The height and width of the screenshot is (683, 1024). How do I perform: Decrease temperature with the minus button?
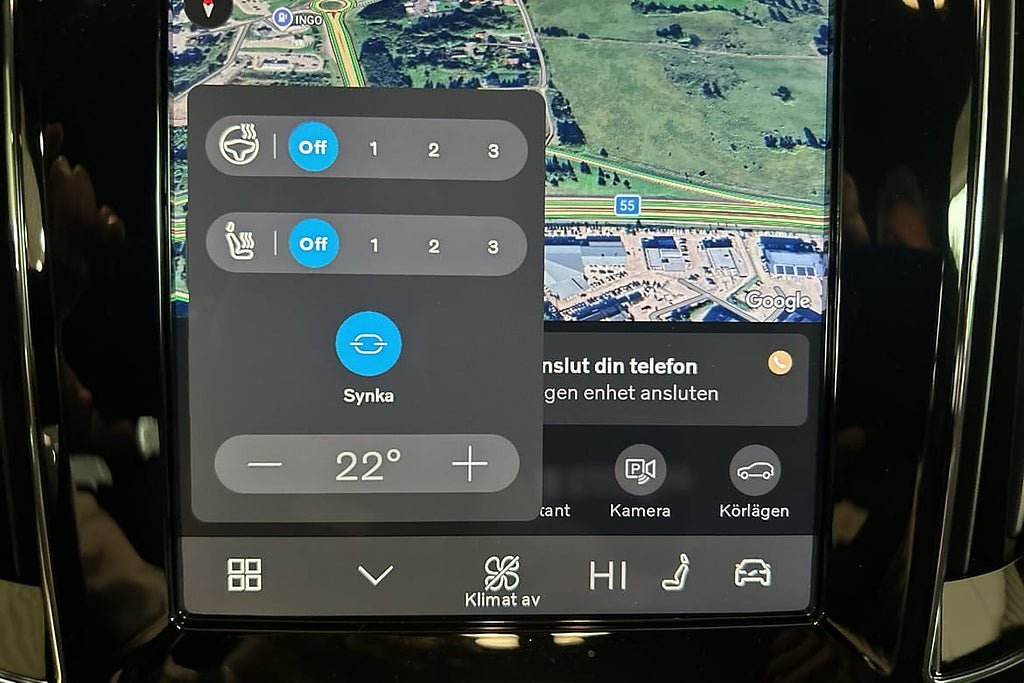264,465
